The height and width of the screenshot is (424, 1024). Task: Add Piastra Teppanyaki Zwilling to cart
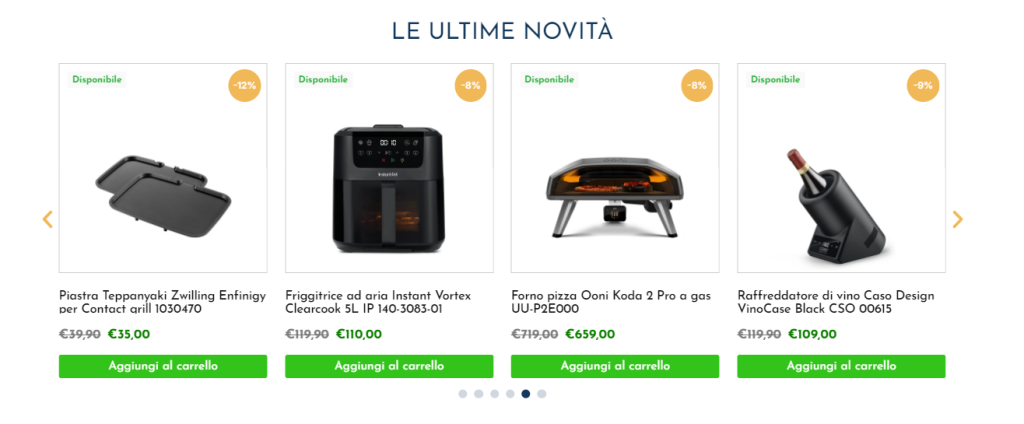[163, 366]
